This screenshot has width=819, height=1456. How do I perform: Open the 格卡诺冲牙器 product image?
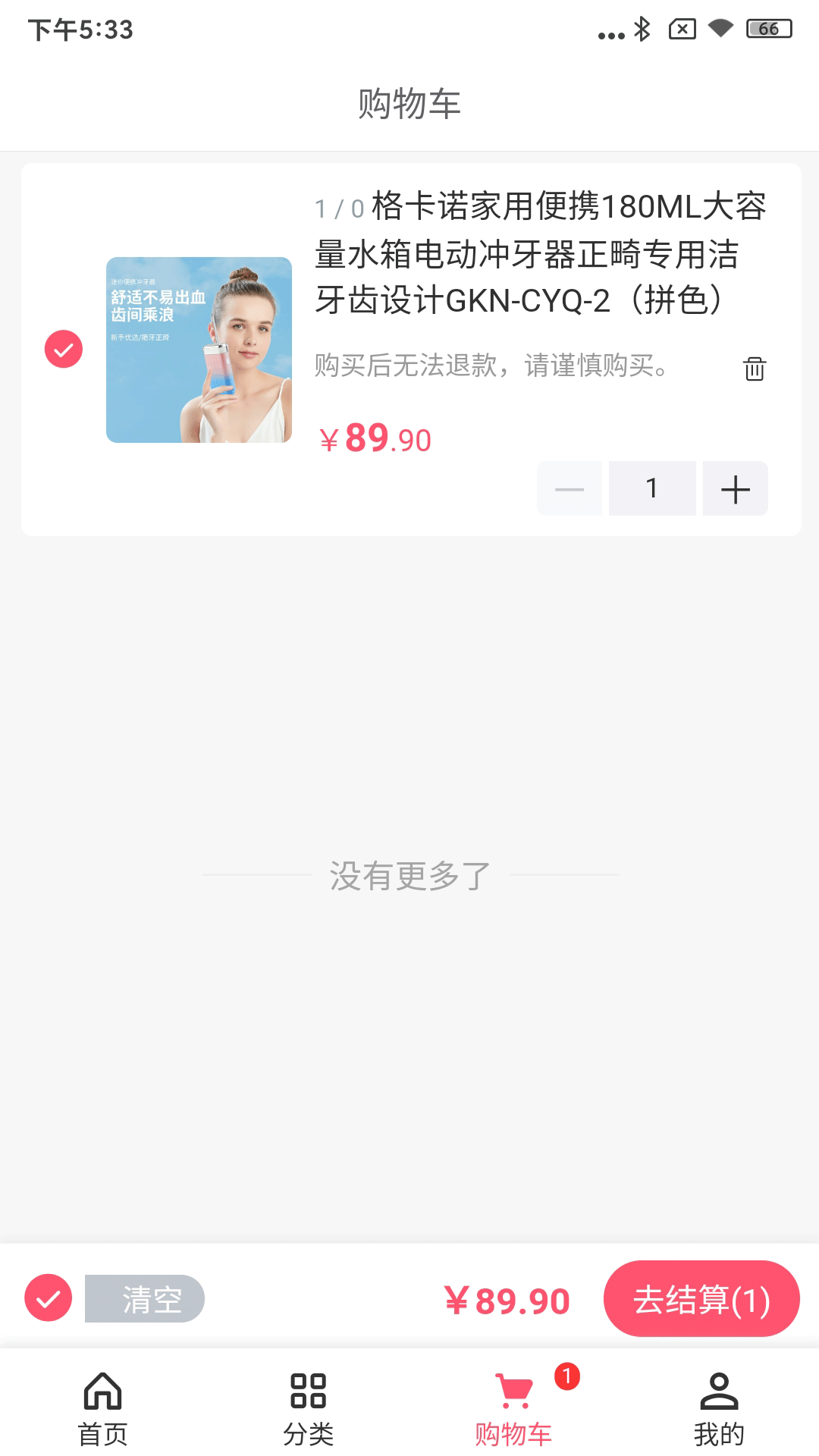coord(199,350)
